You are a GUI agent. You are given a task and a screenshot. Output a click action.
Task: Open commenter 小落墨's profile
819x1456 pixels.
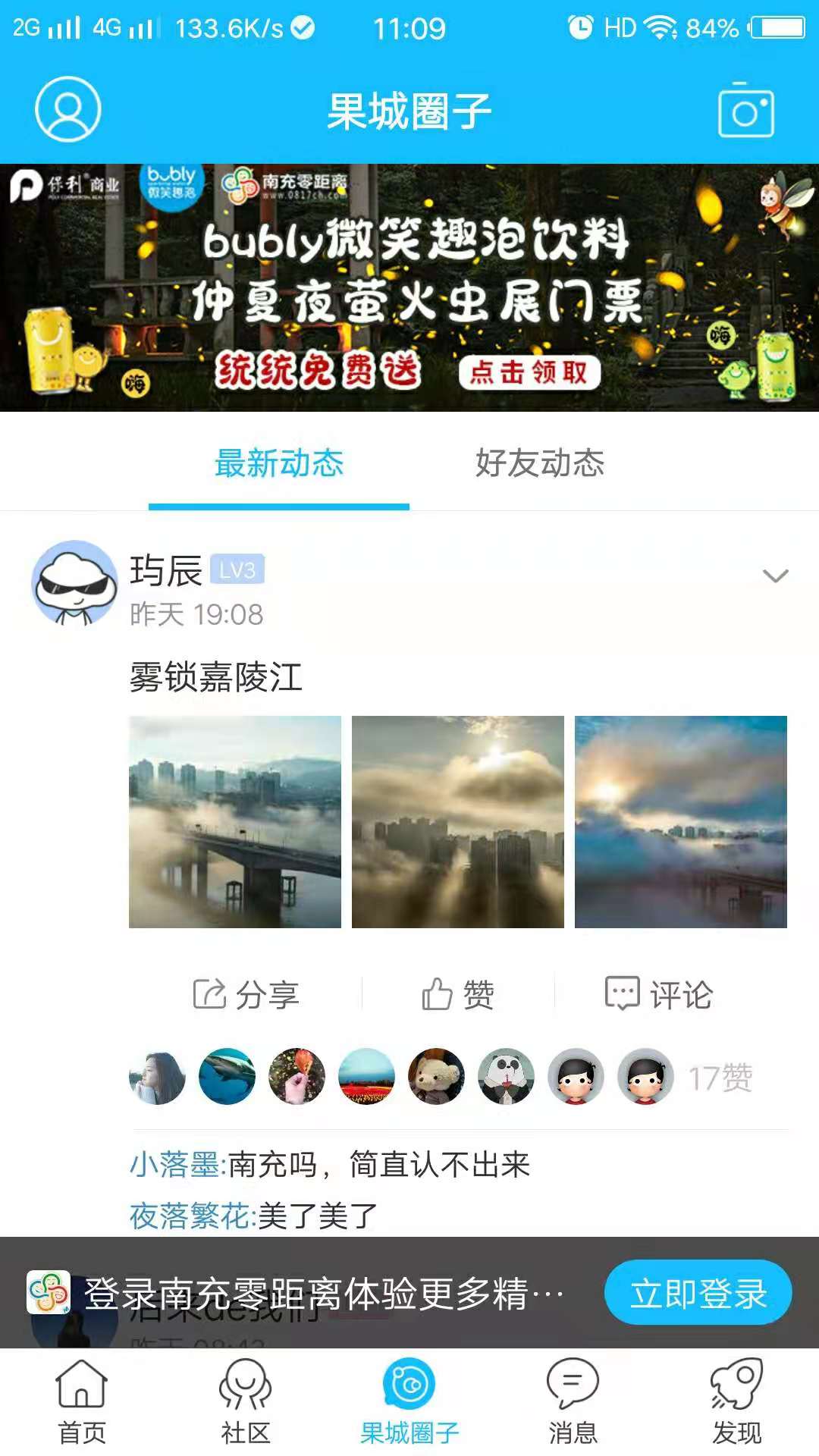pos(174,1164)
